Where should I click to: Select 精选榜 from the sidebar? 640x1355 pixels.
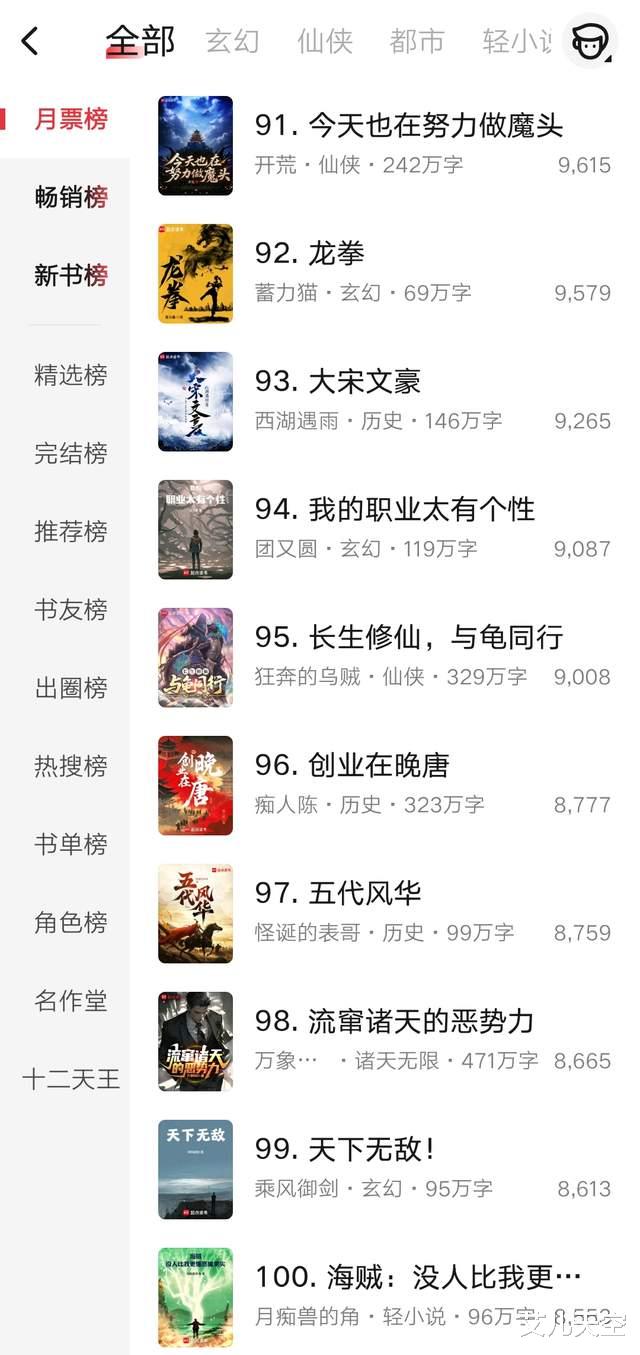70,375
